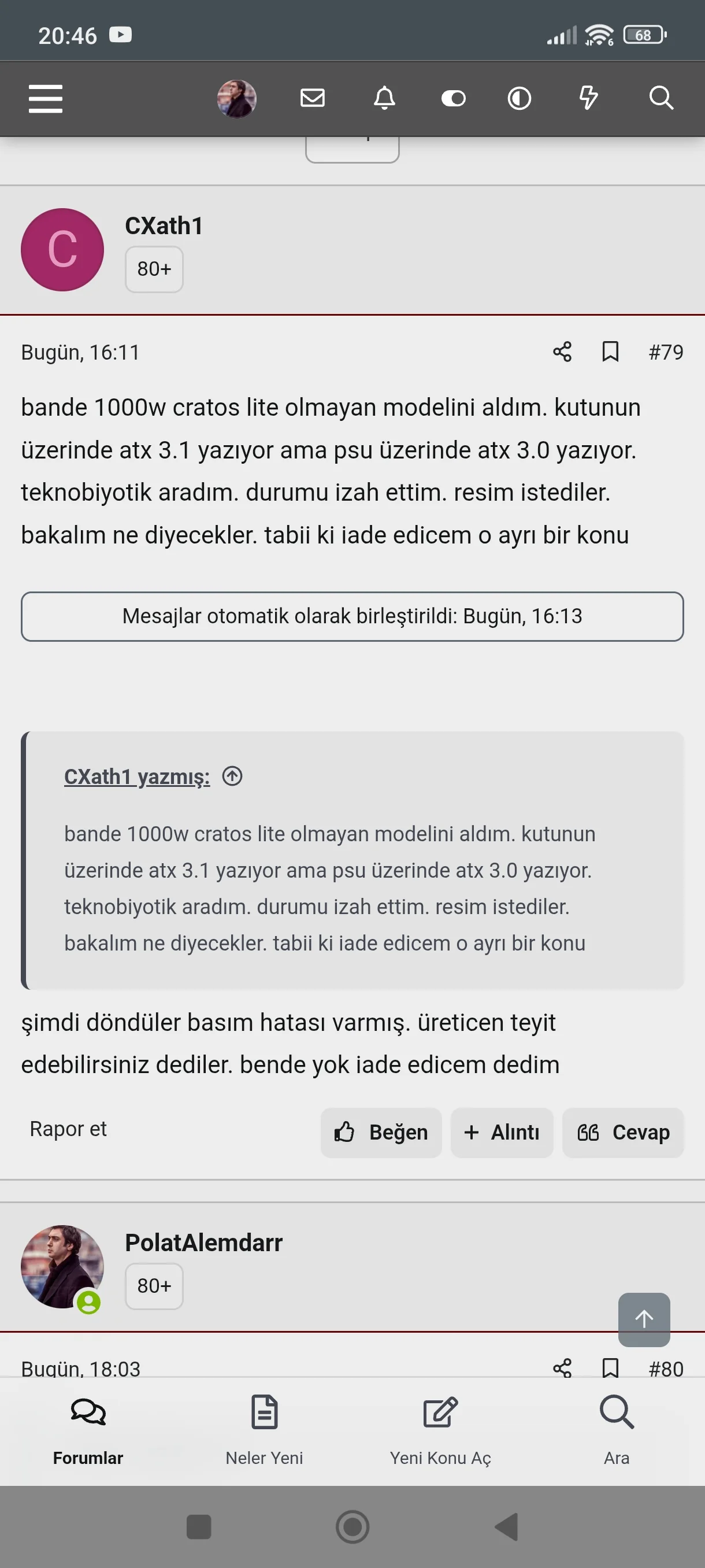Open PolatAlemdarr's profile
The width and height of the screenshot is (705, 1568).
tap(204, 1242)
